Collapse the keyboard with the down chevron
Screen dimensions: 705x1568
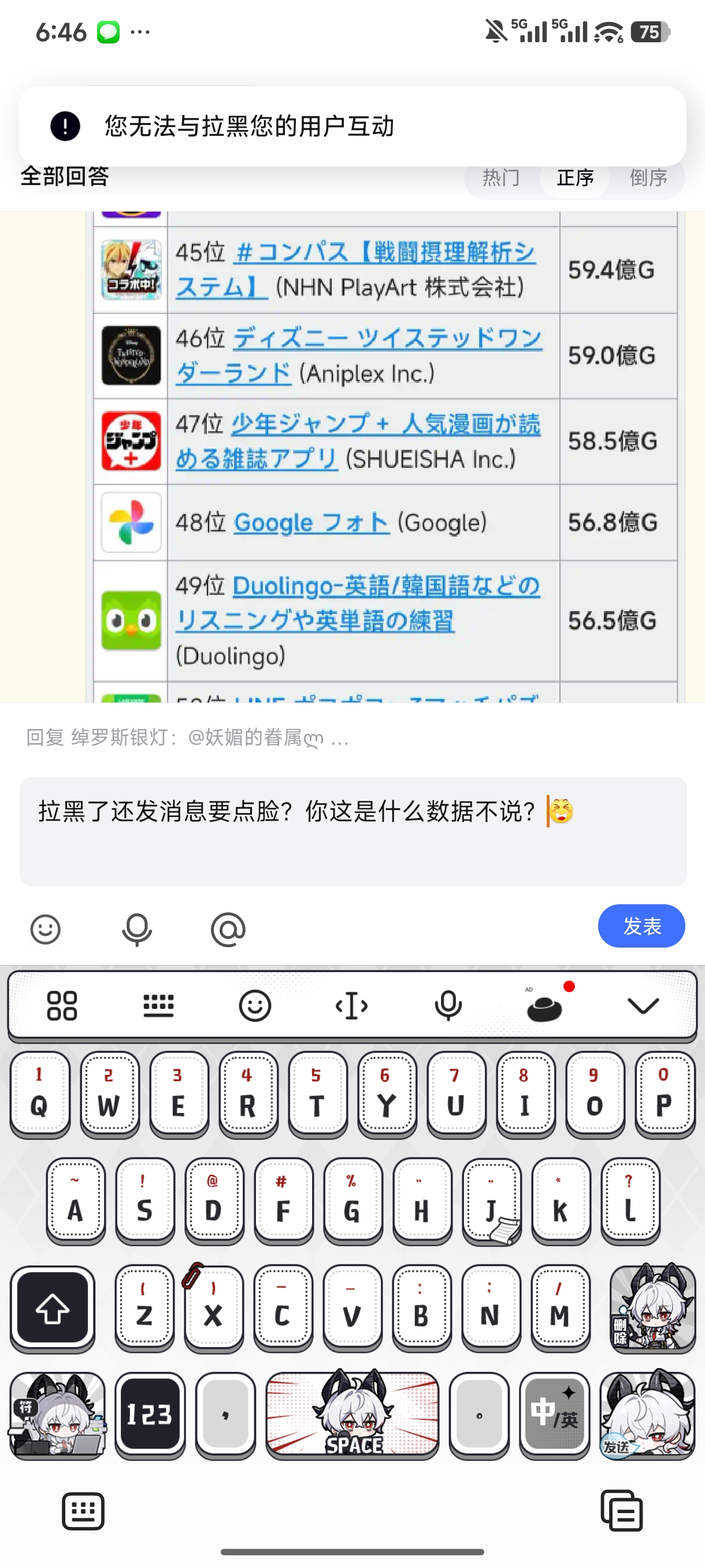point(643,1005)
